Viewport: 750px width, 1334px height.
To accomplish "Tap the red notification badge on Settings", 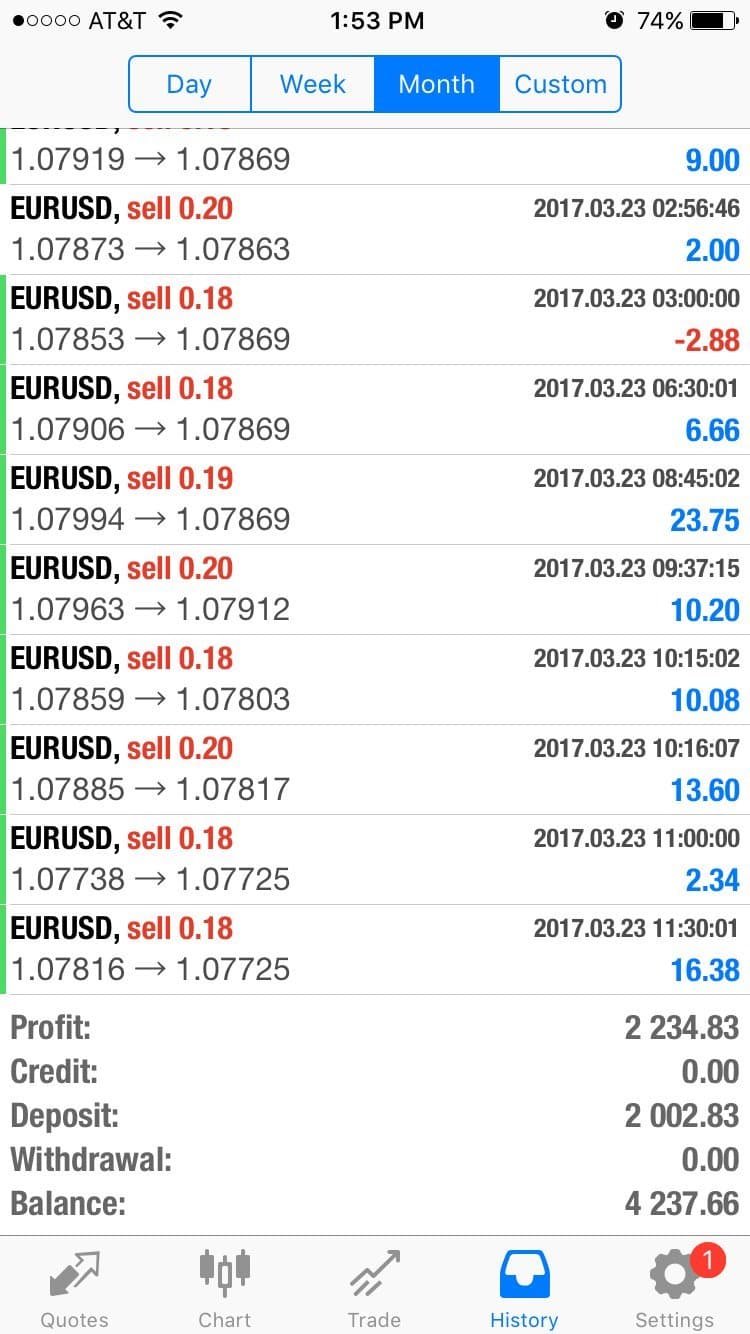I will pyautogui.click(x=707, y=1262).
